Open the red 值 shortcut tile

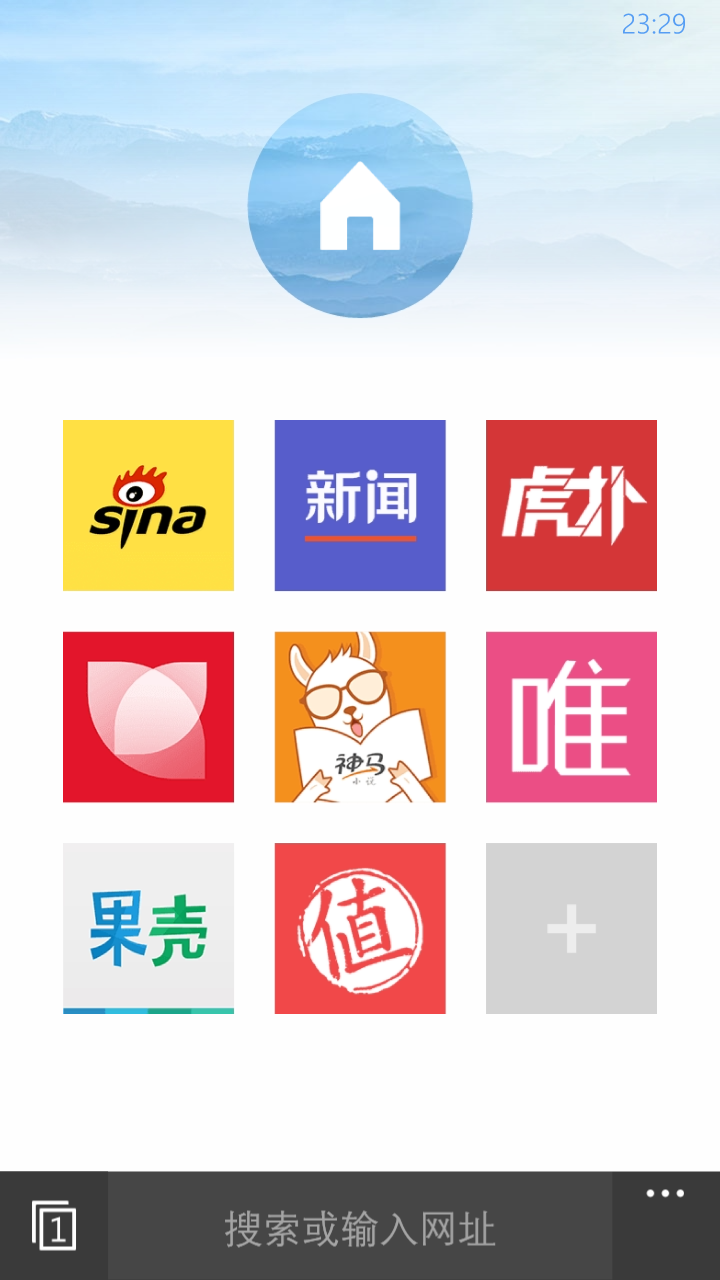click(x=360, y=928)
